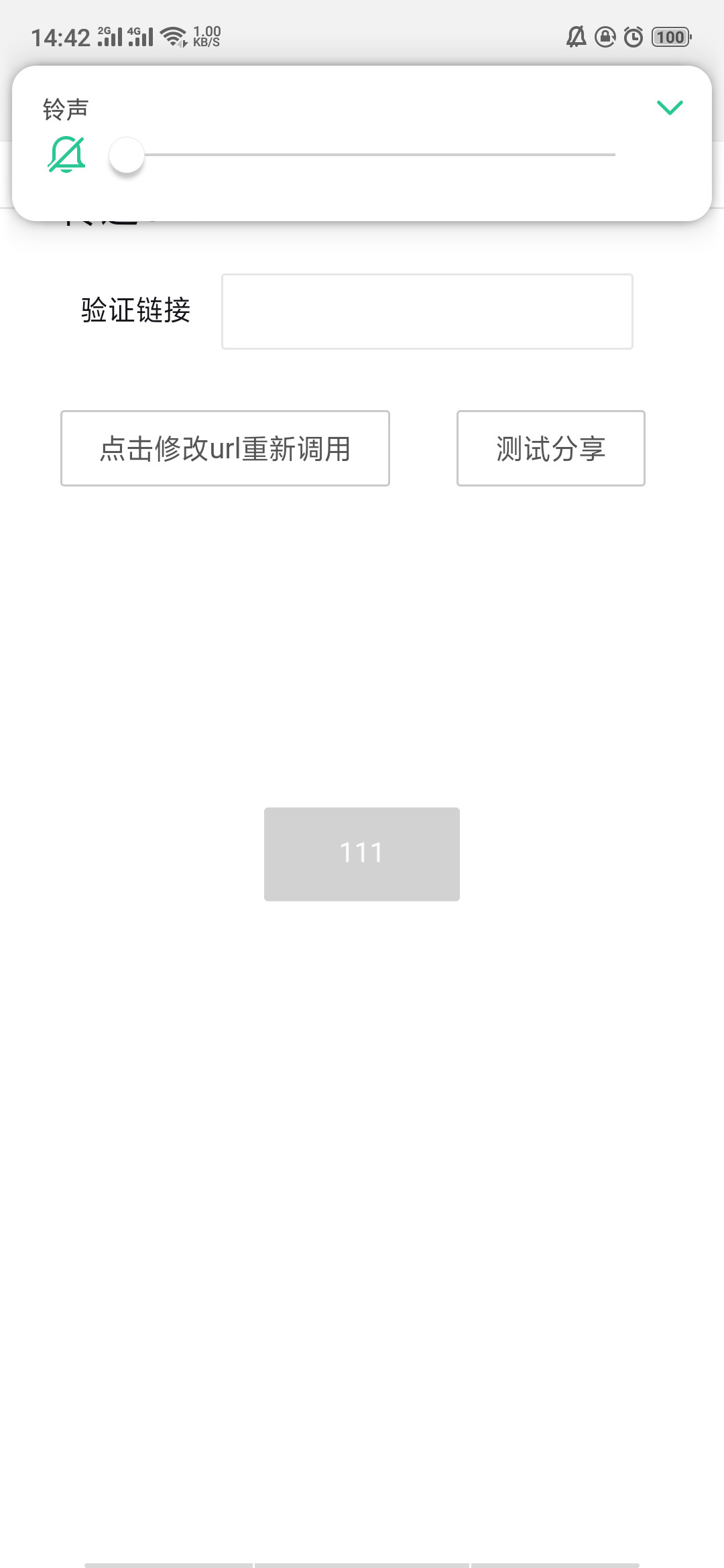Tap the ringtone volume slider track

tap(362, 155)
